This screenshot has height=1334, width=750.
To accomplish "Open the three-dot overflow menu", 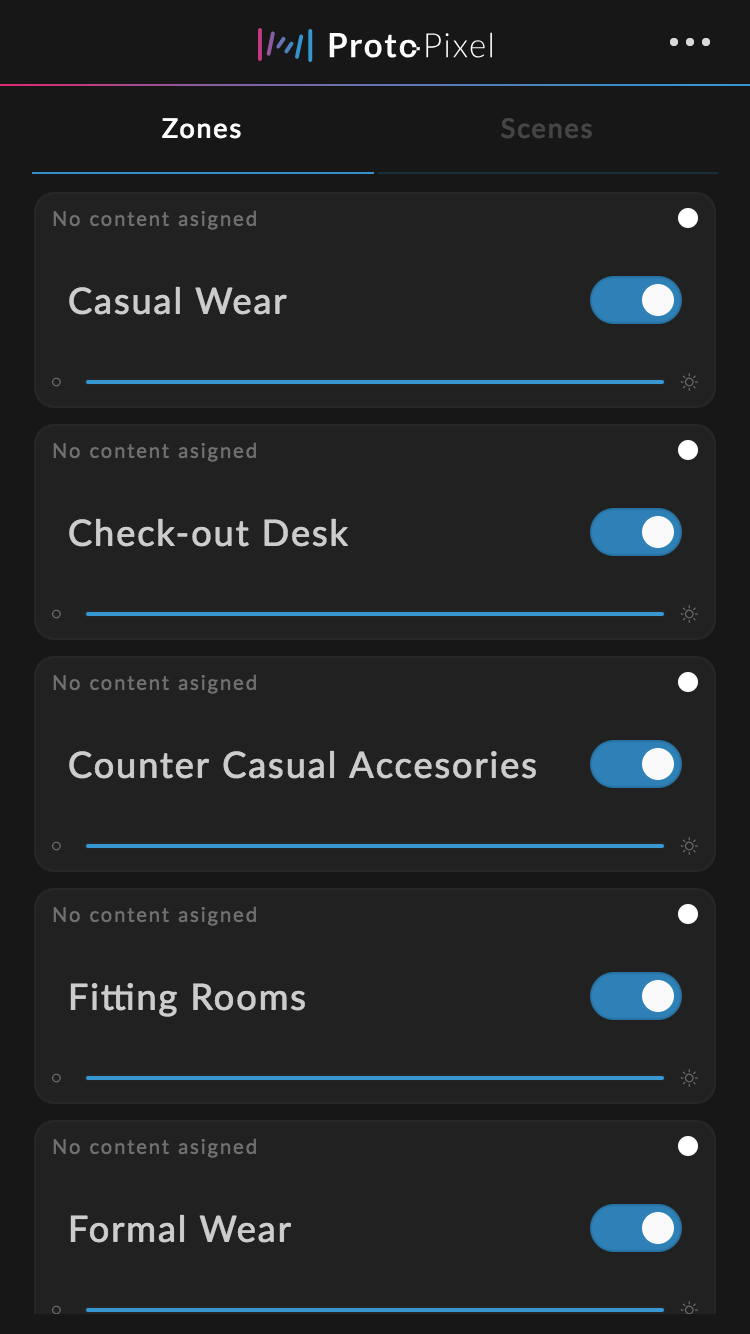I will tap(690, 42).
